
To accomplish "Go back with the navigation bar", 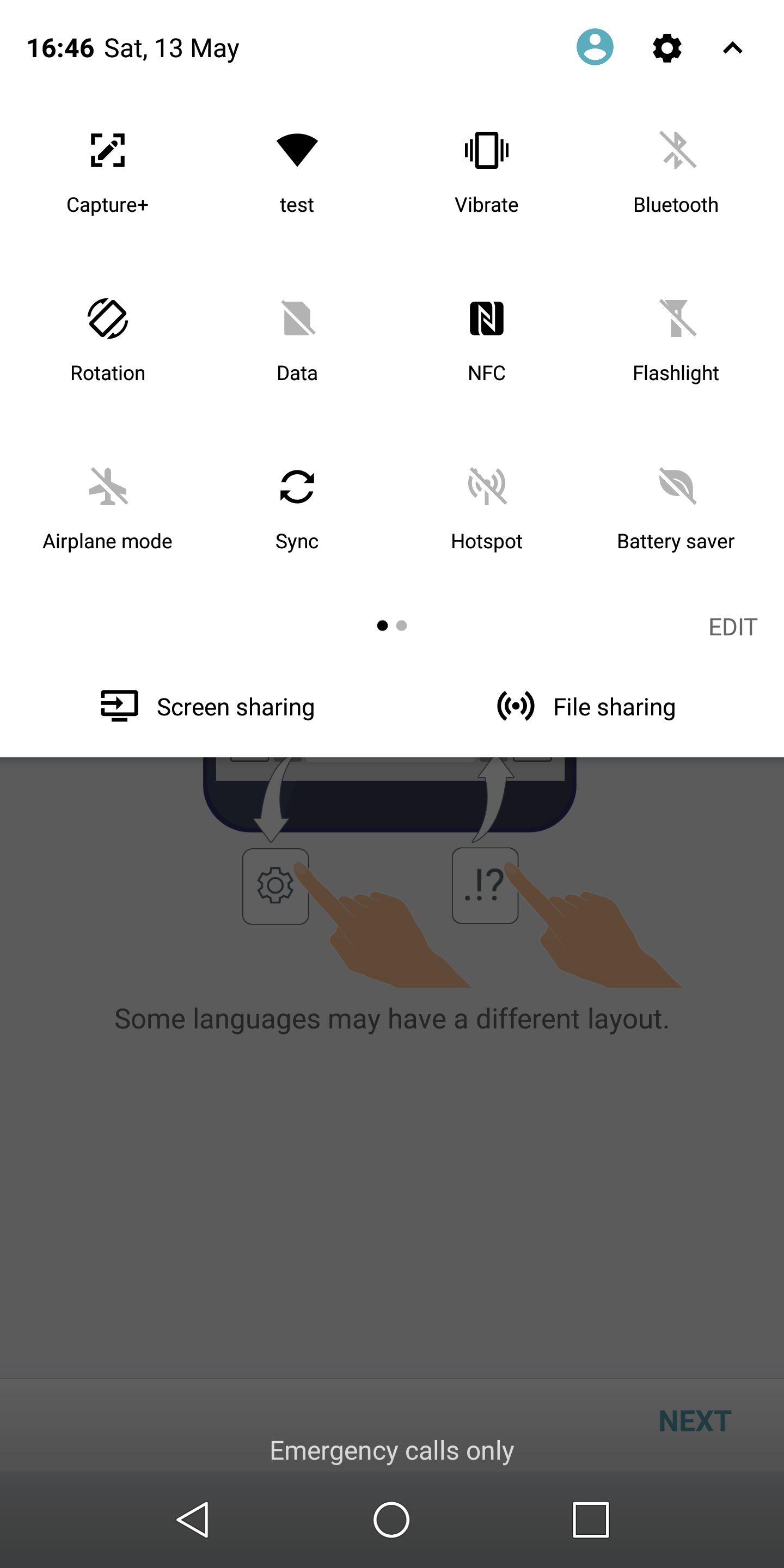I will 194,1520.
